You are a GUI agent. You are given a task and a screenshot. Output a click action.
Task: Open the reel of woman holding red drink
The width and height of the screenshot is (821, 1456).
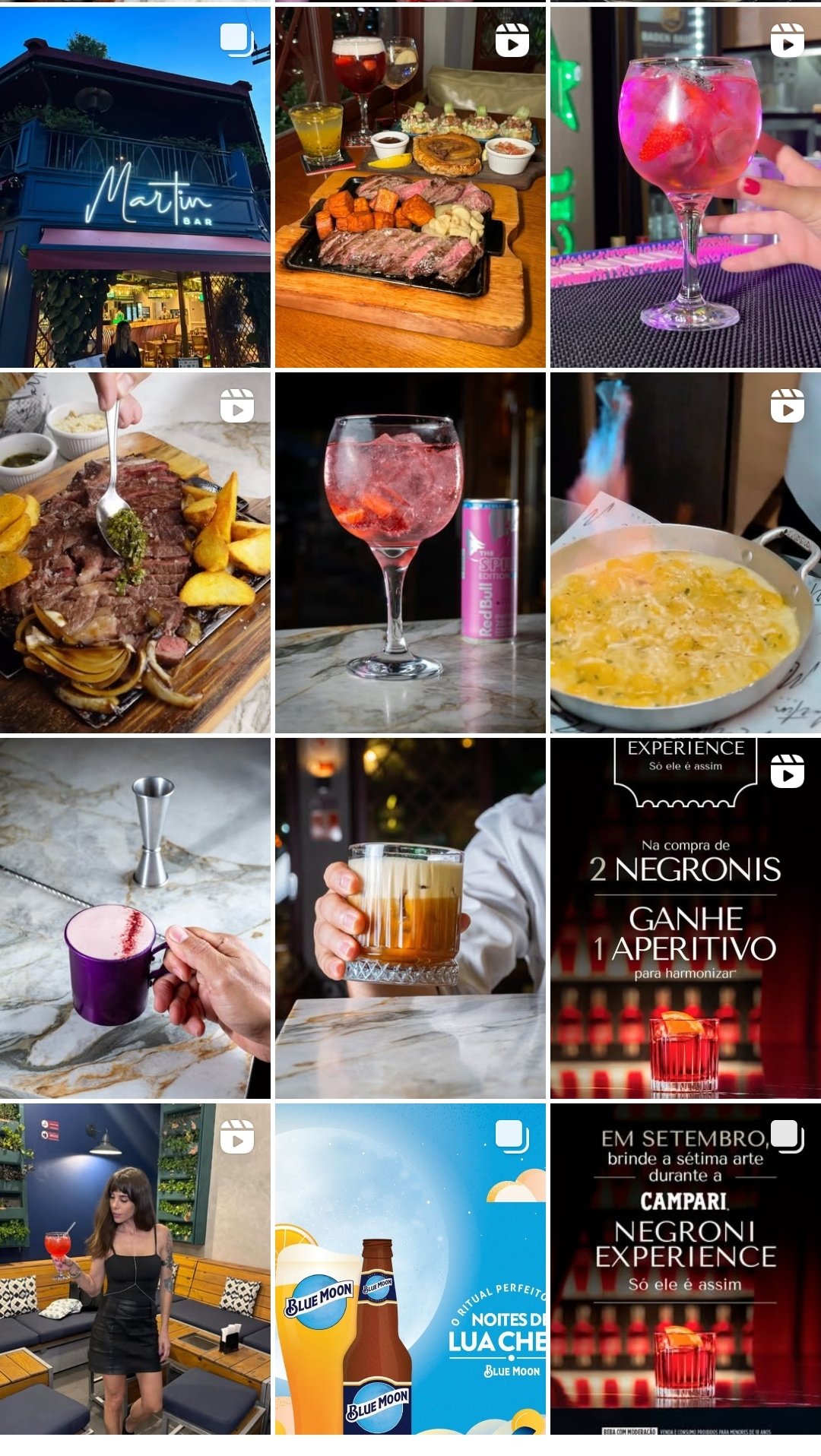pyautogui.click(x=135, y=1269)
